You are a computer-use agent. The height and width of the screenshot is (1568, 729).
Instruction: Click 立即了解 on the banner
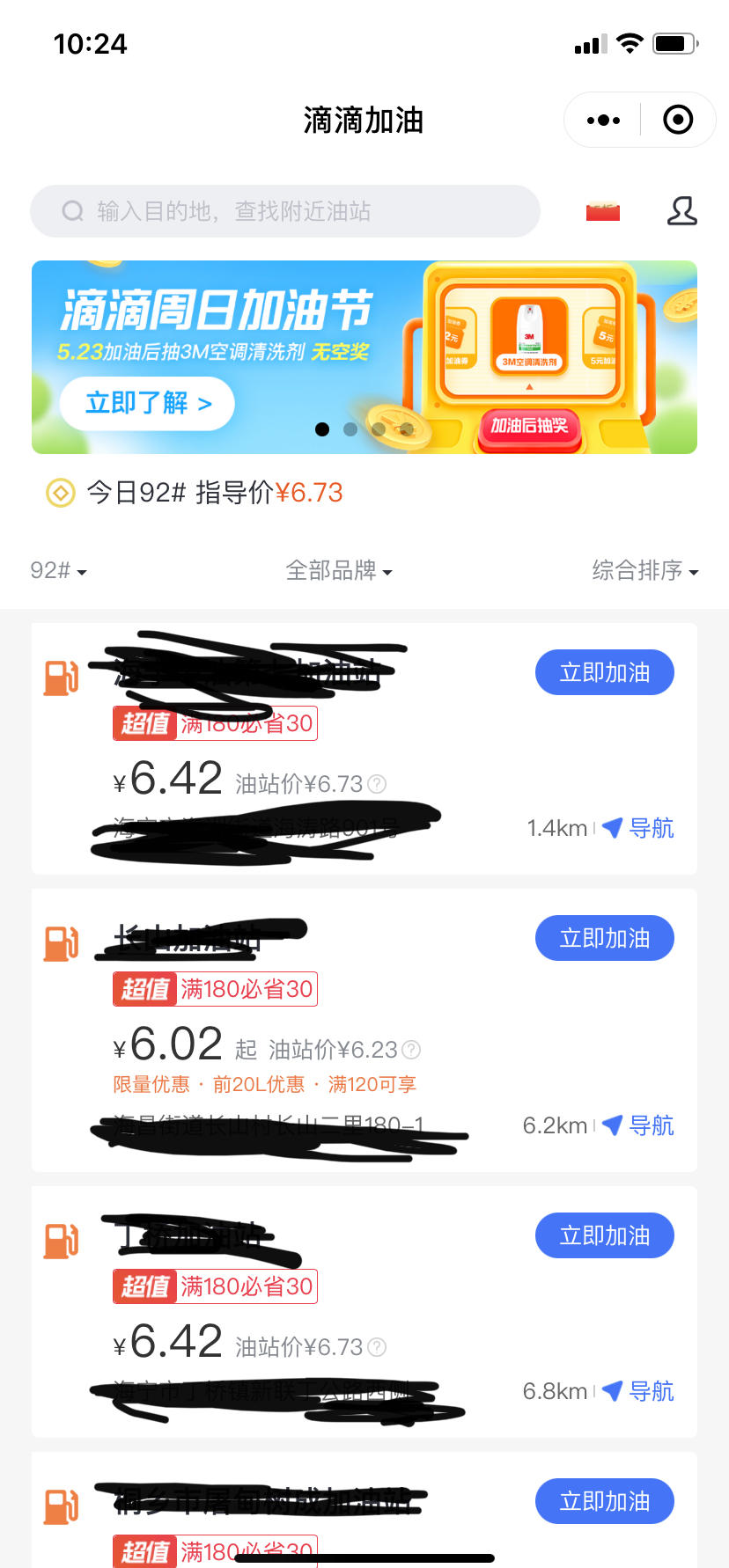[146, 403]
